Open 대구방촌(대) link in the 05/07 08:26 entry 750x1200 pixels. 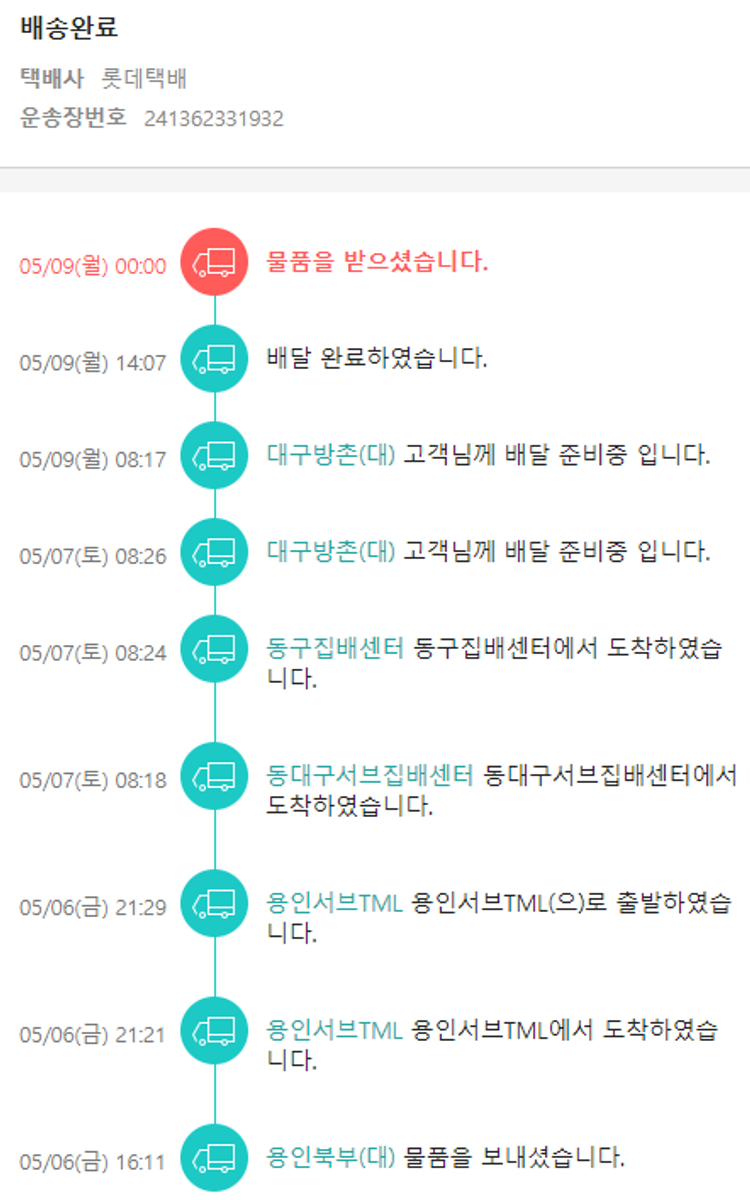click(x=331, y=551)
